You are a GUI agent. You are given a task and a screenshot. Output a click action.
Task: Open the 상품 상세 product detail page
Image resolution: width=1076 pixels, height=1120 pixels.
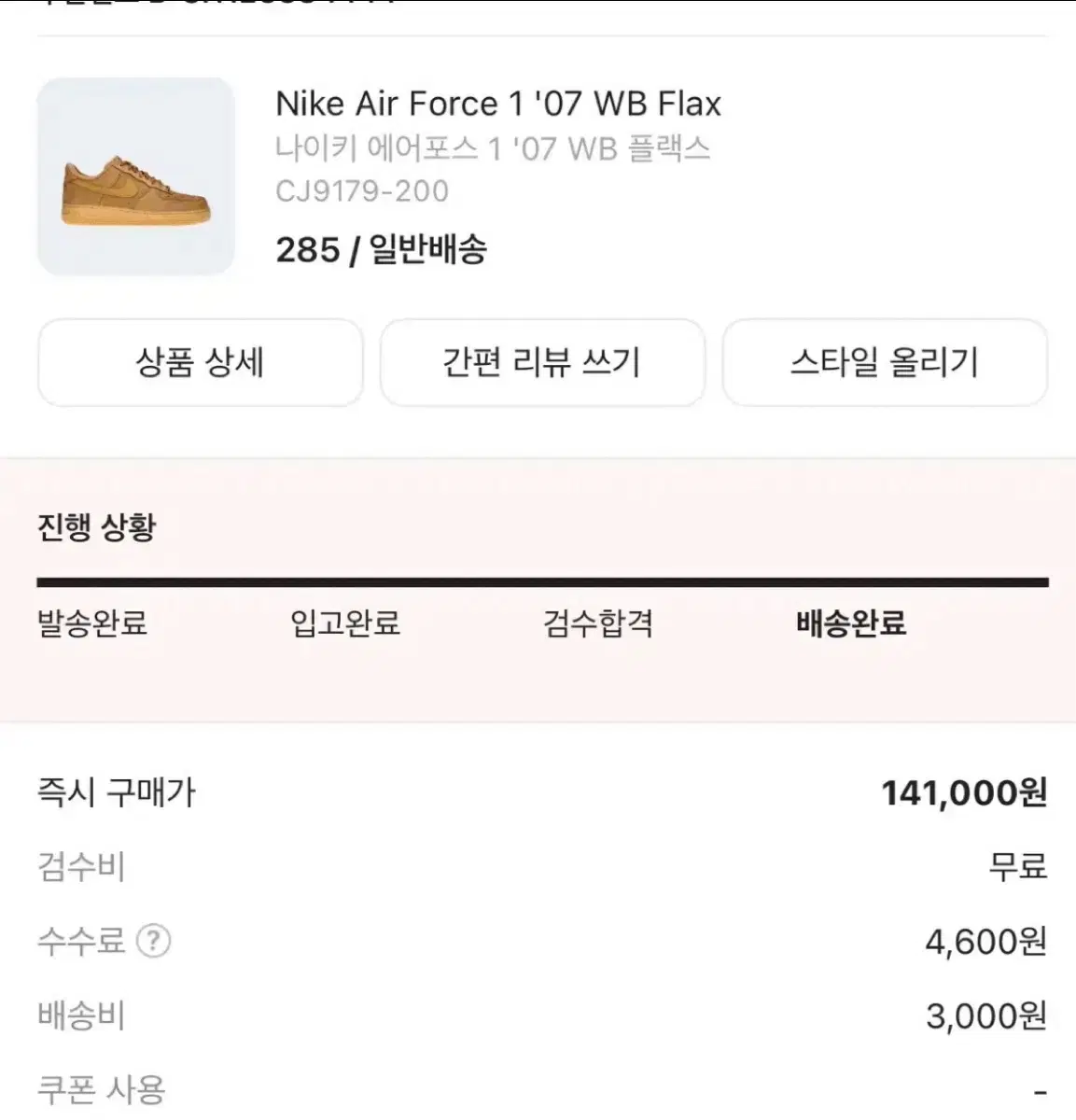click(200, 363)
